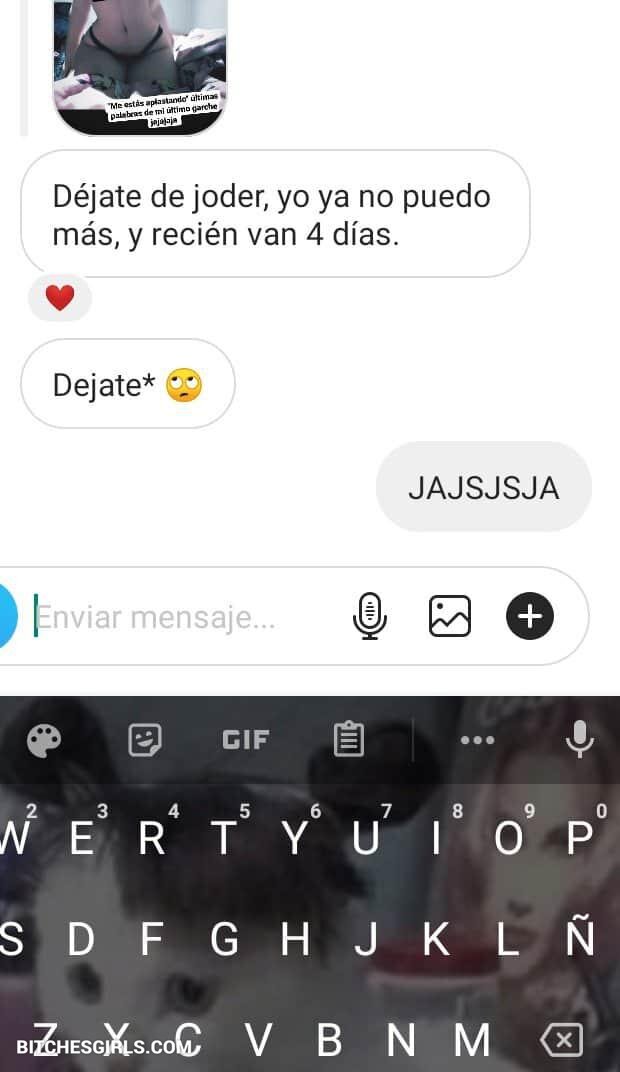Open the shared post at the top
This screenshot has width=620, height=1072.
click(x=139, y=62)
